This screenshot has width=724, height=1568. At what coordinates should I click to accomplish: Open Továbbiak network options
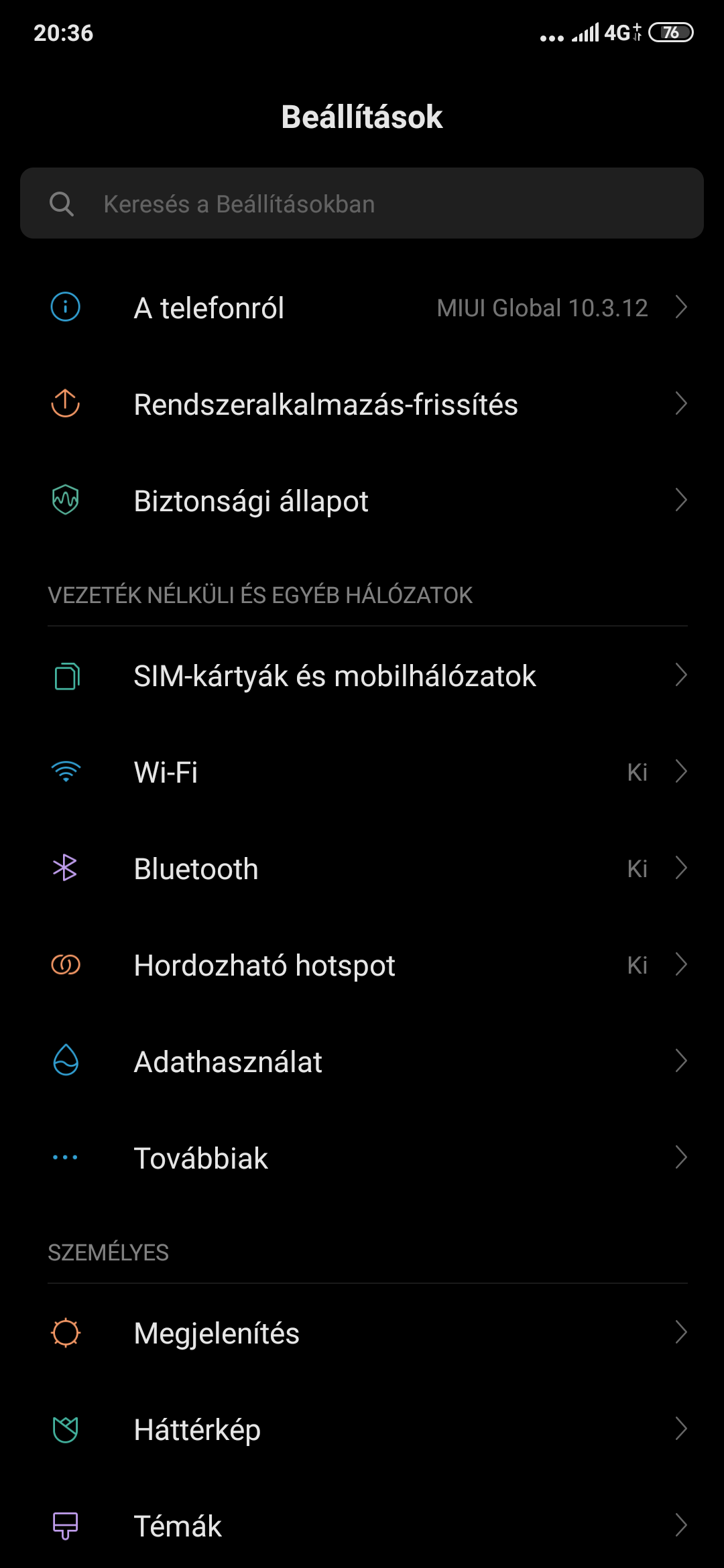pos(362,1158)
